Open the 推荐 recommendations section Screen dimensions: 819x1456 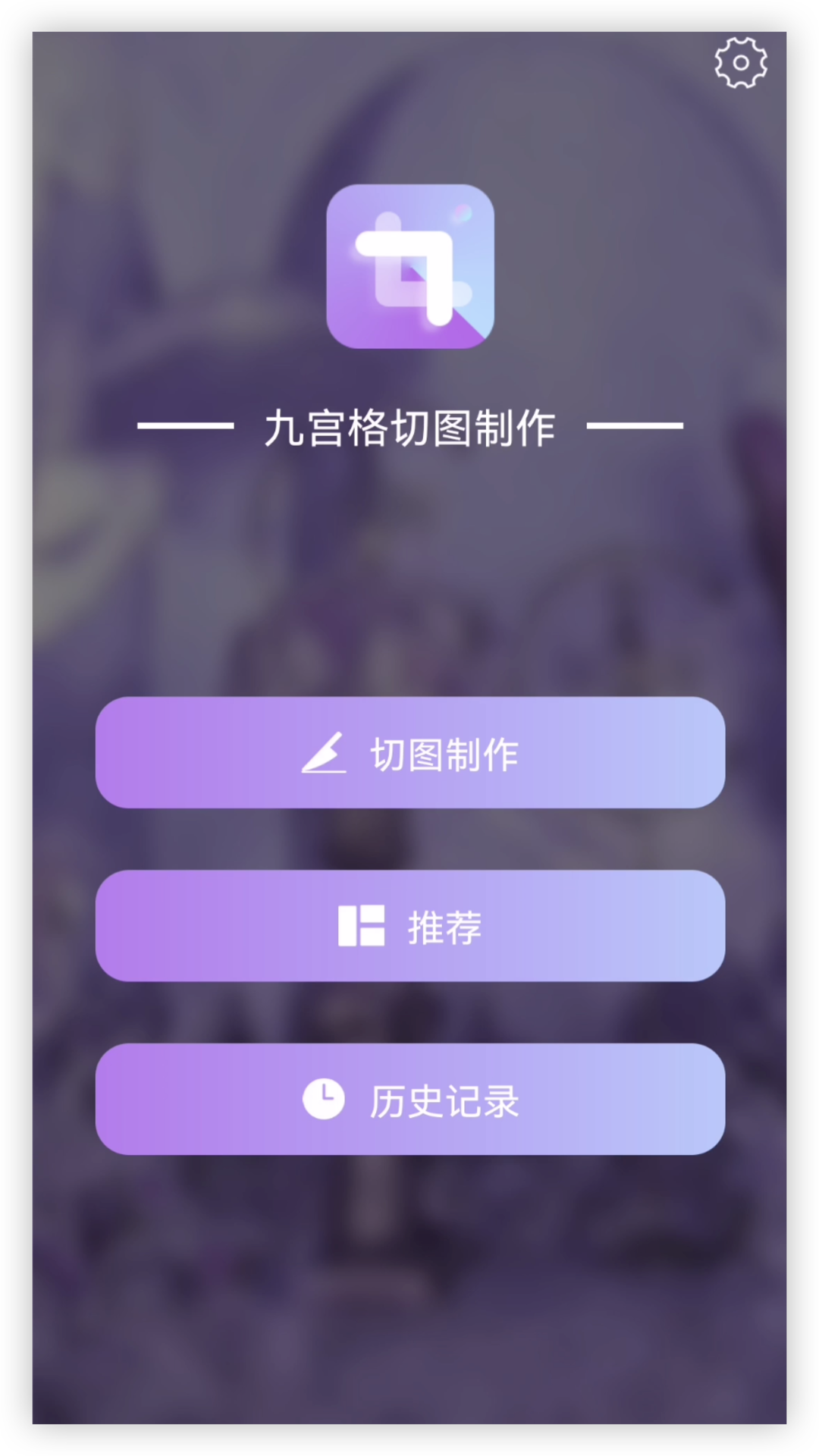tap(409, 927)
